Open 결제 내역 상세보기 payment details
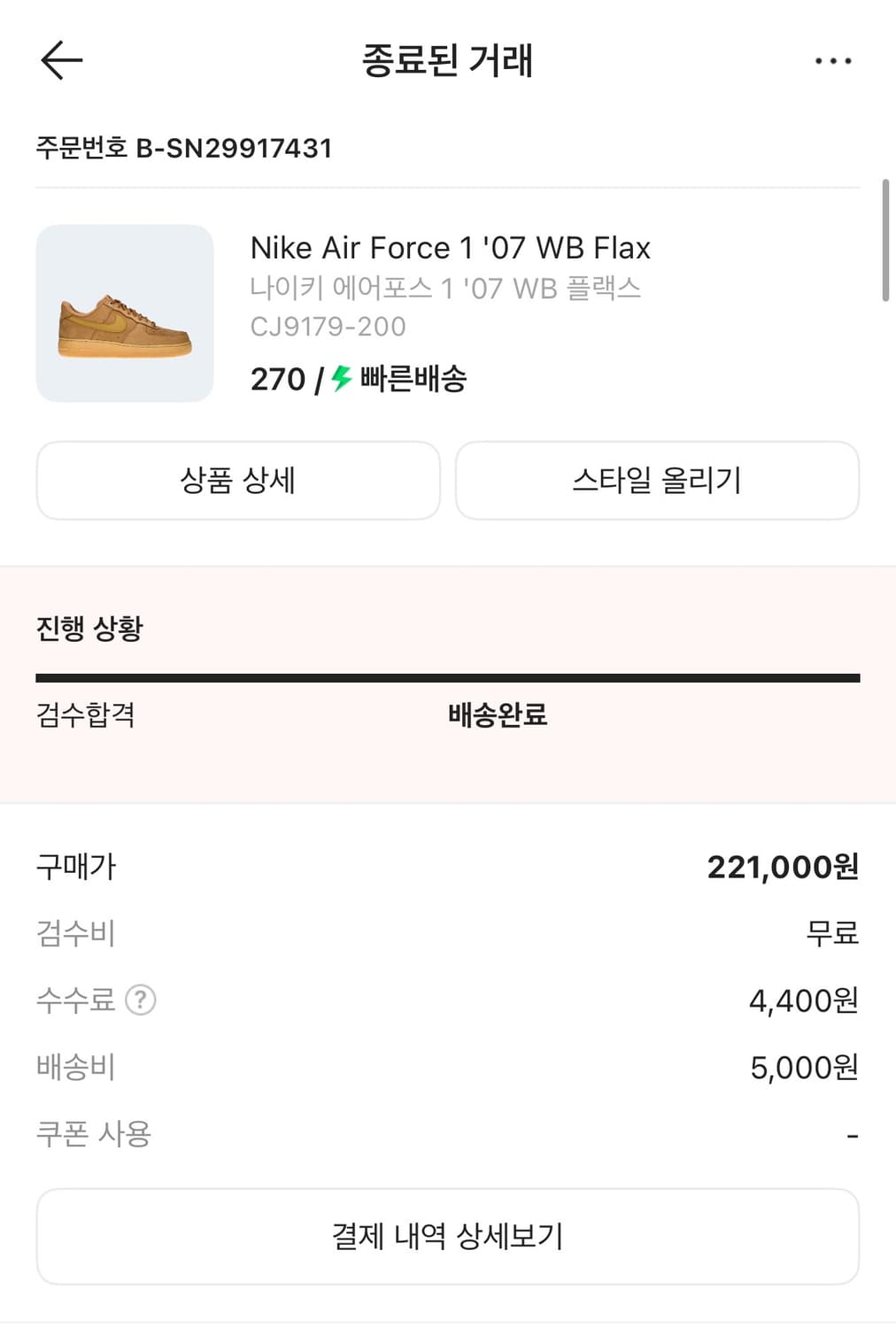896x1328 pixels. (448, 1236)
